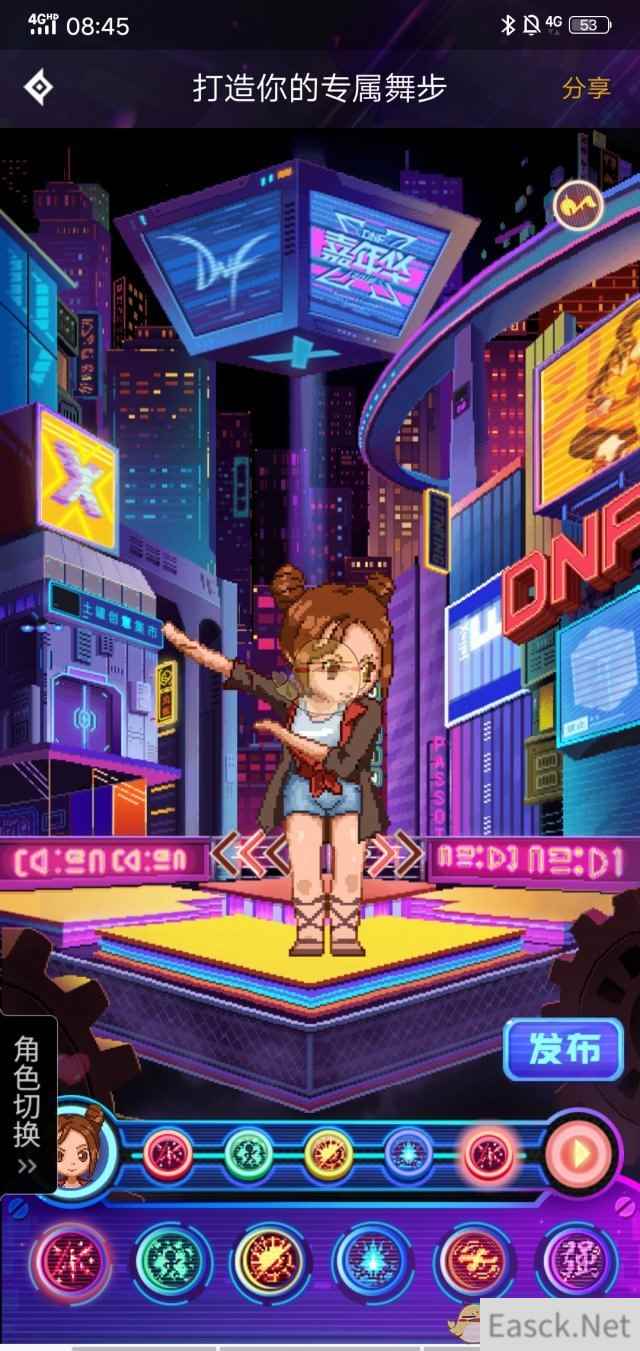Viewport: 640px width, 1351px height.
Task: Tap the blue move slot in the sequence bar
Action: click(409, 1153)
